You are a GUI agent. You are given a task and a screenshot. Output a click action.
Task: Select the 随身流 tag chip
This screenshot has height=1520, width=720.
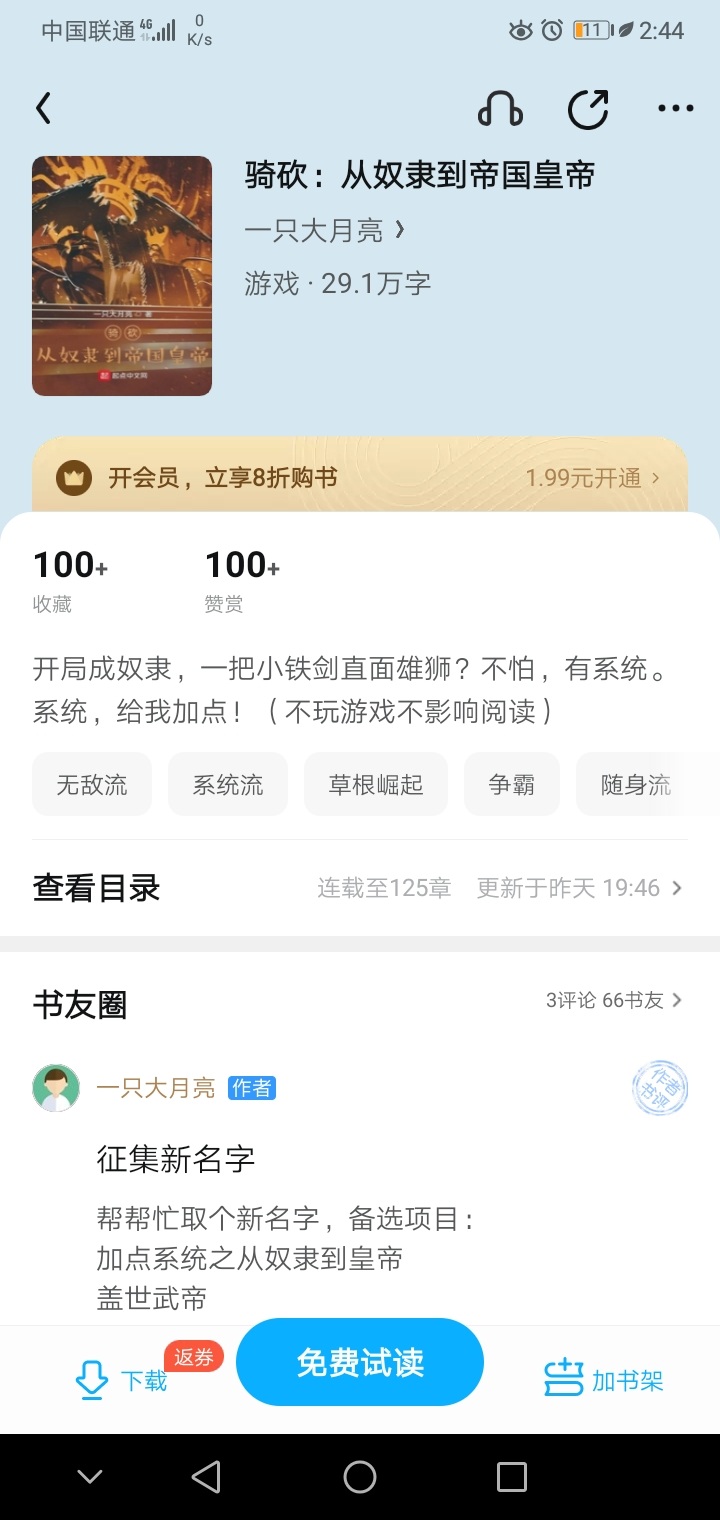(636, 785)
